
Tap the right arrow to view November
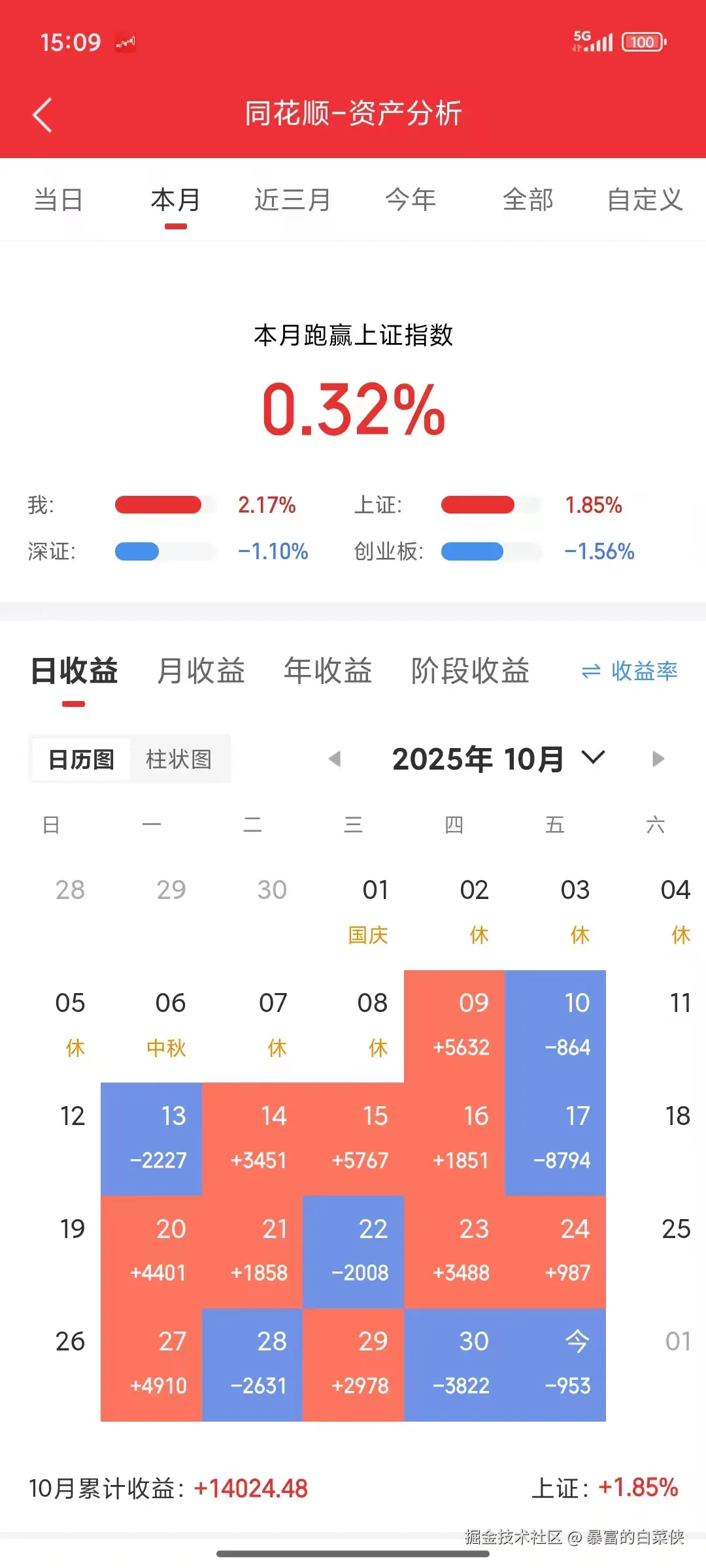658,758
